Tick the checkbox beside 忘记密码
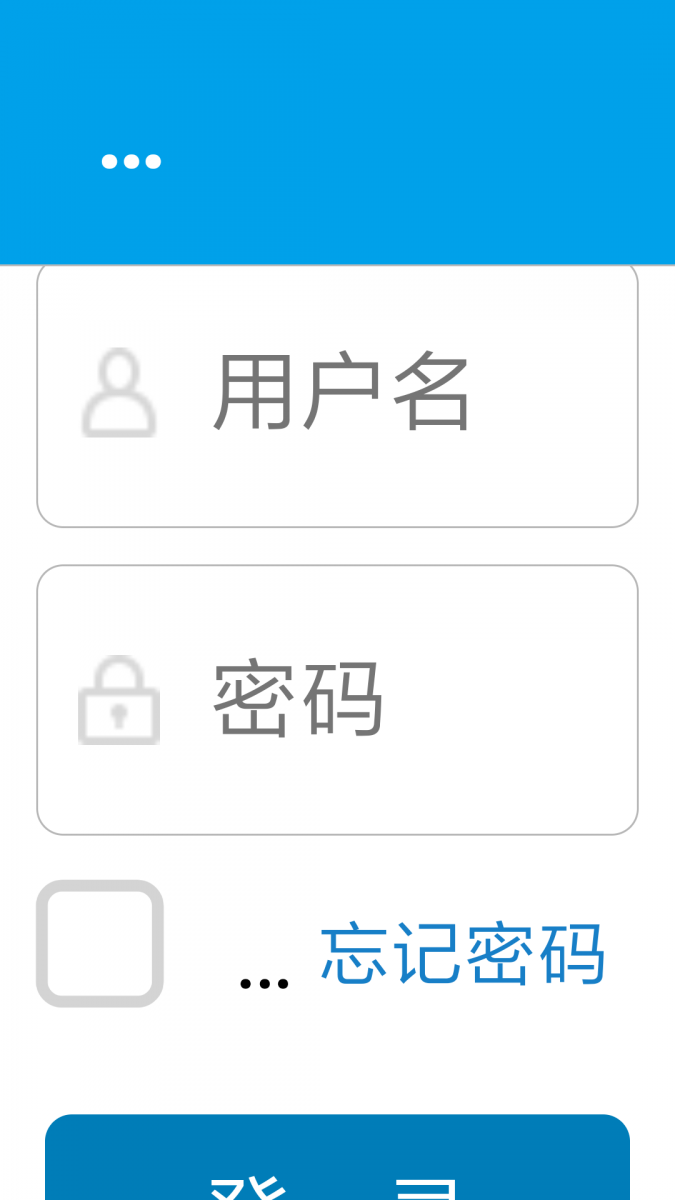This screenshot has width=675, height=1200. (x=100, y=943)
